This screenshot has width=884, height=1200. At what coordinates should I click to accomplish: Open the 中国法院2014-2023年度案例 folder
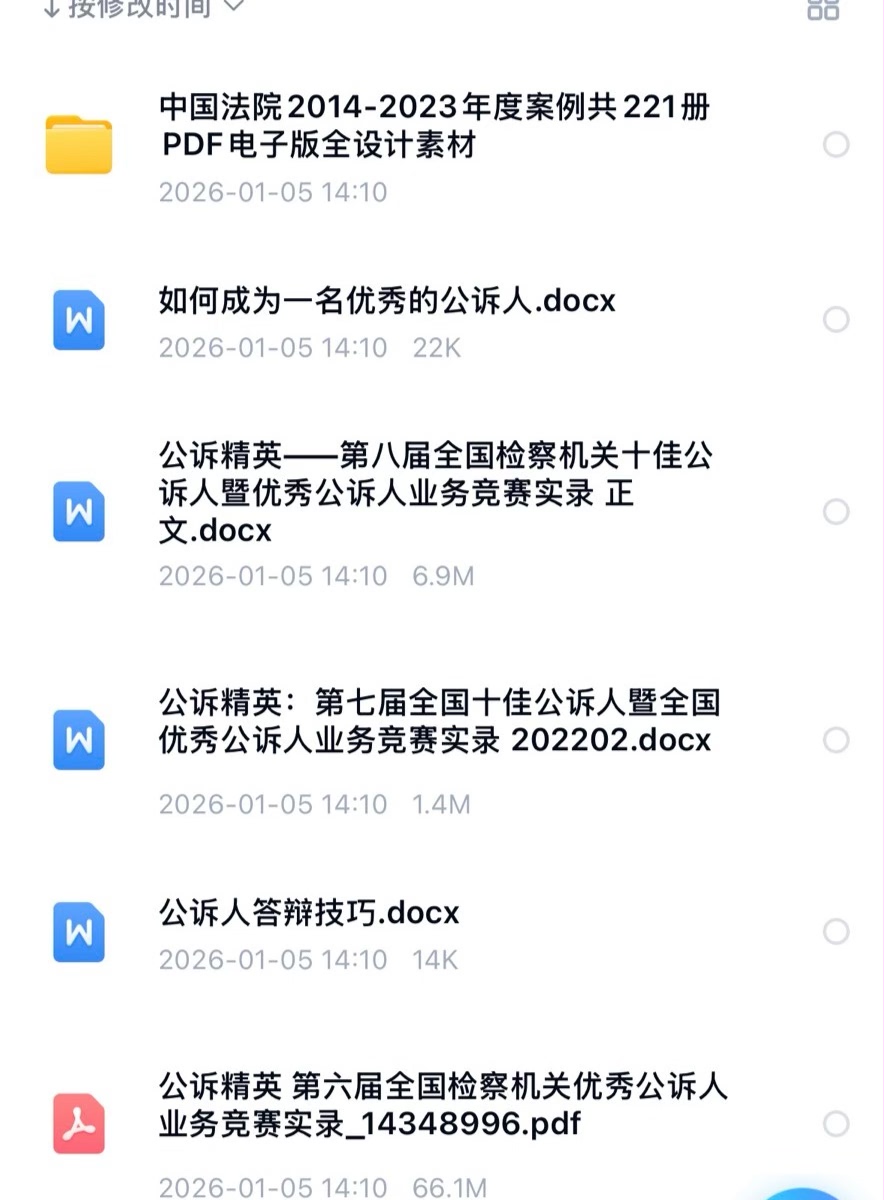point(433,125)
